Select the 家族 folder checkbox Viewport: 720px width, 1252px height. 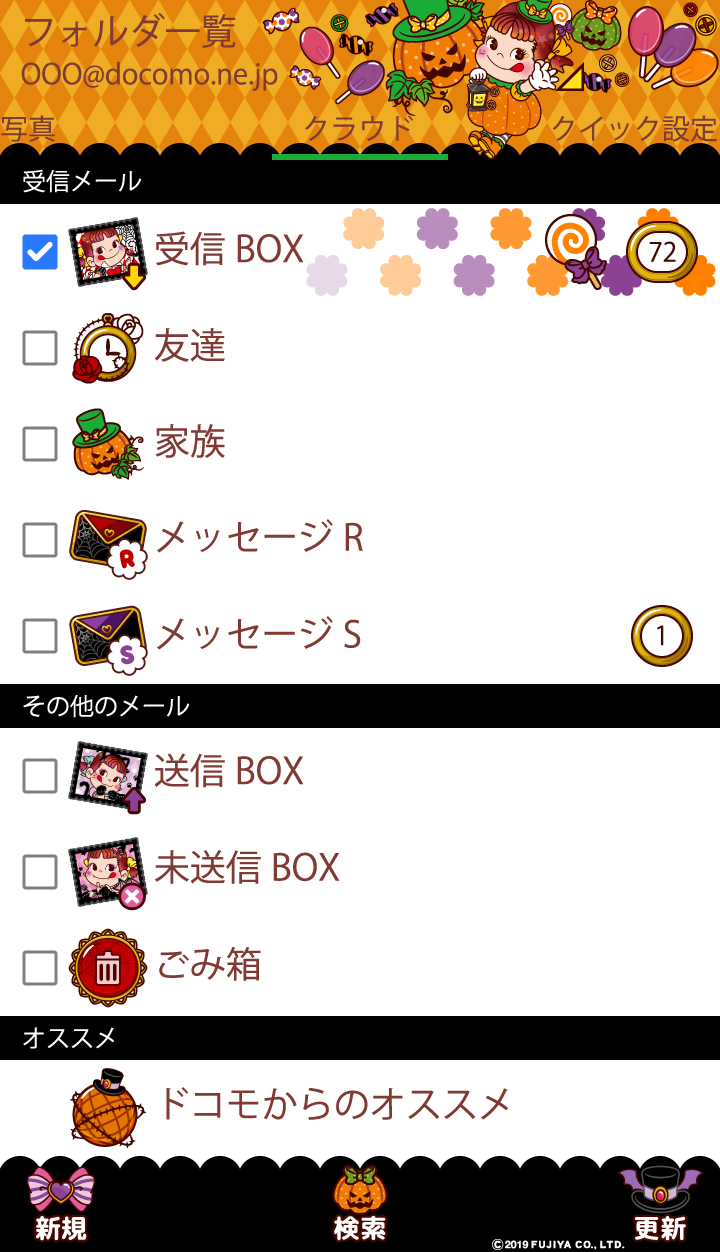(40, 444)
